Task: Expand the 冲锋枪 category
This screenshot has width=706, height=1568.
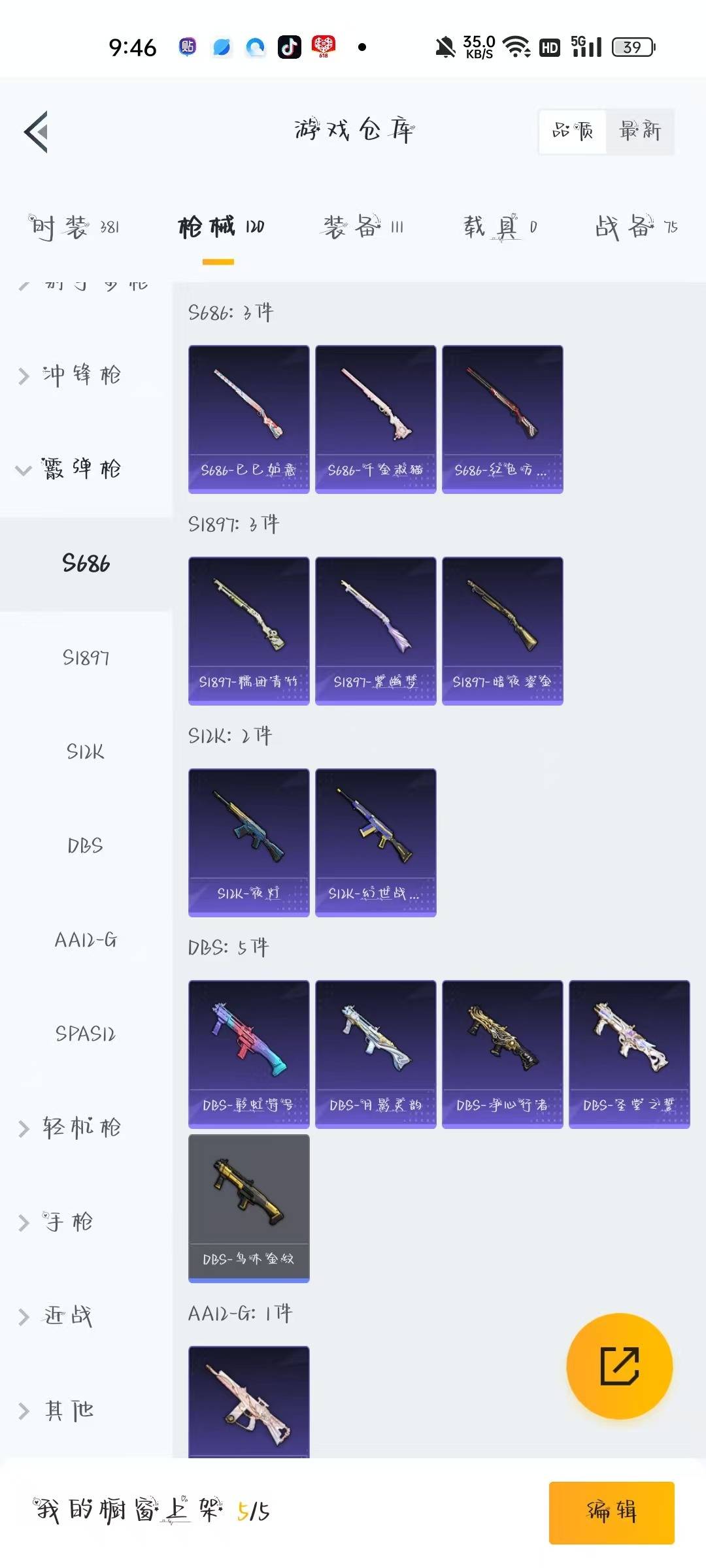Action: (81, 375)
